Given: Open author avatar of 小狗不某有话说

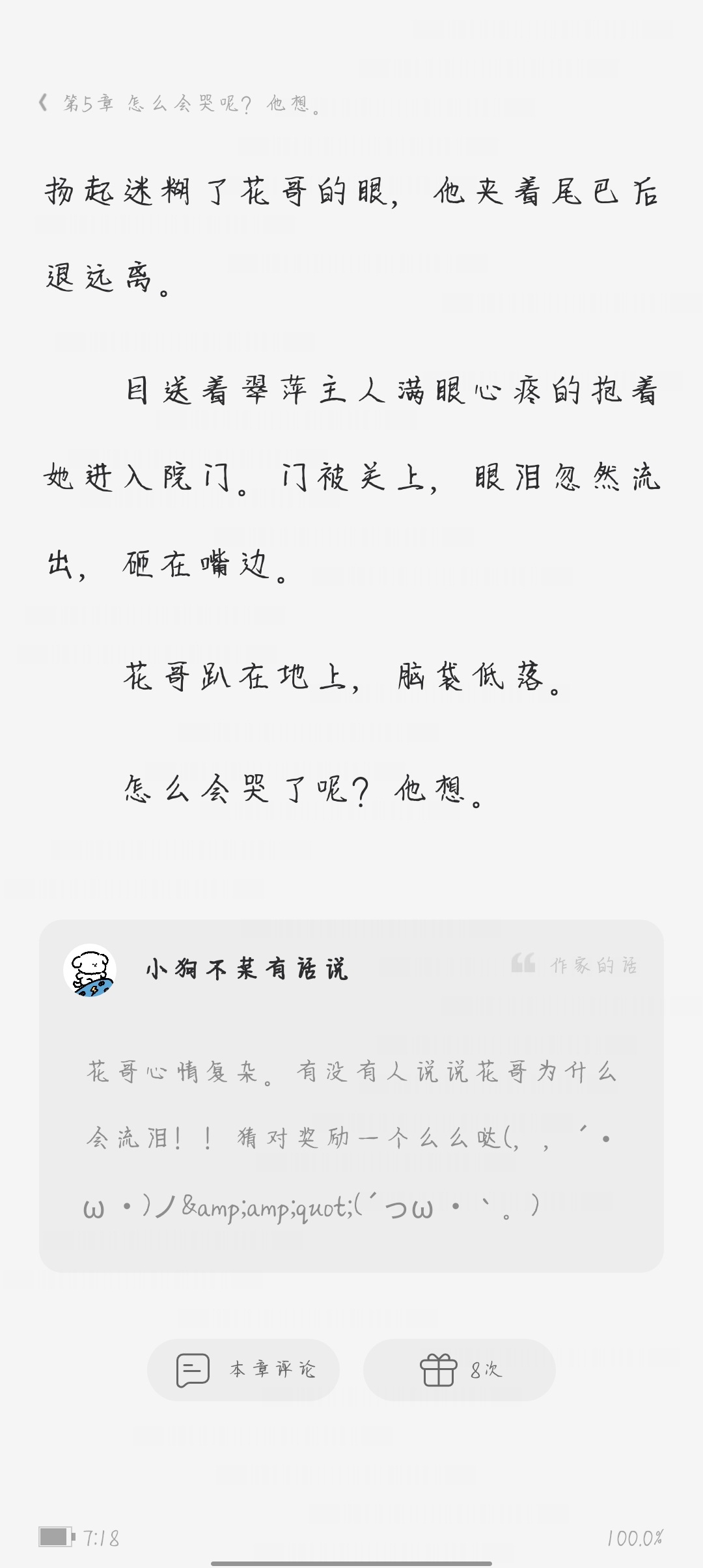Looking at the screenshot, I should [x=90, y=970].
